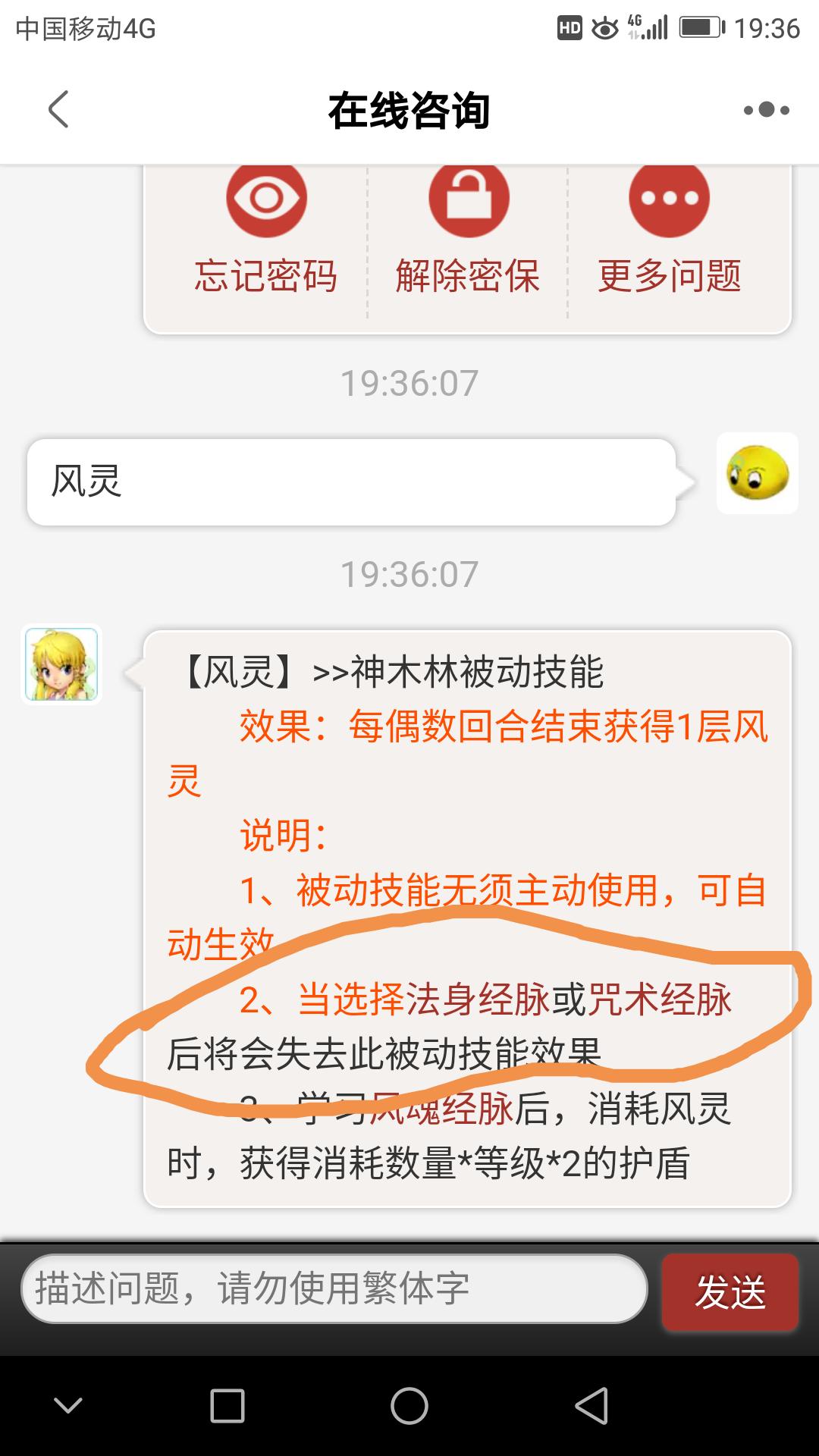Open the three-dot overflow menu
819x1456 pixels.
[x=767, y=110]
